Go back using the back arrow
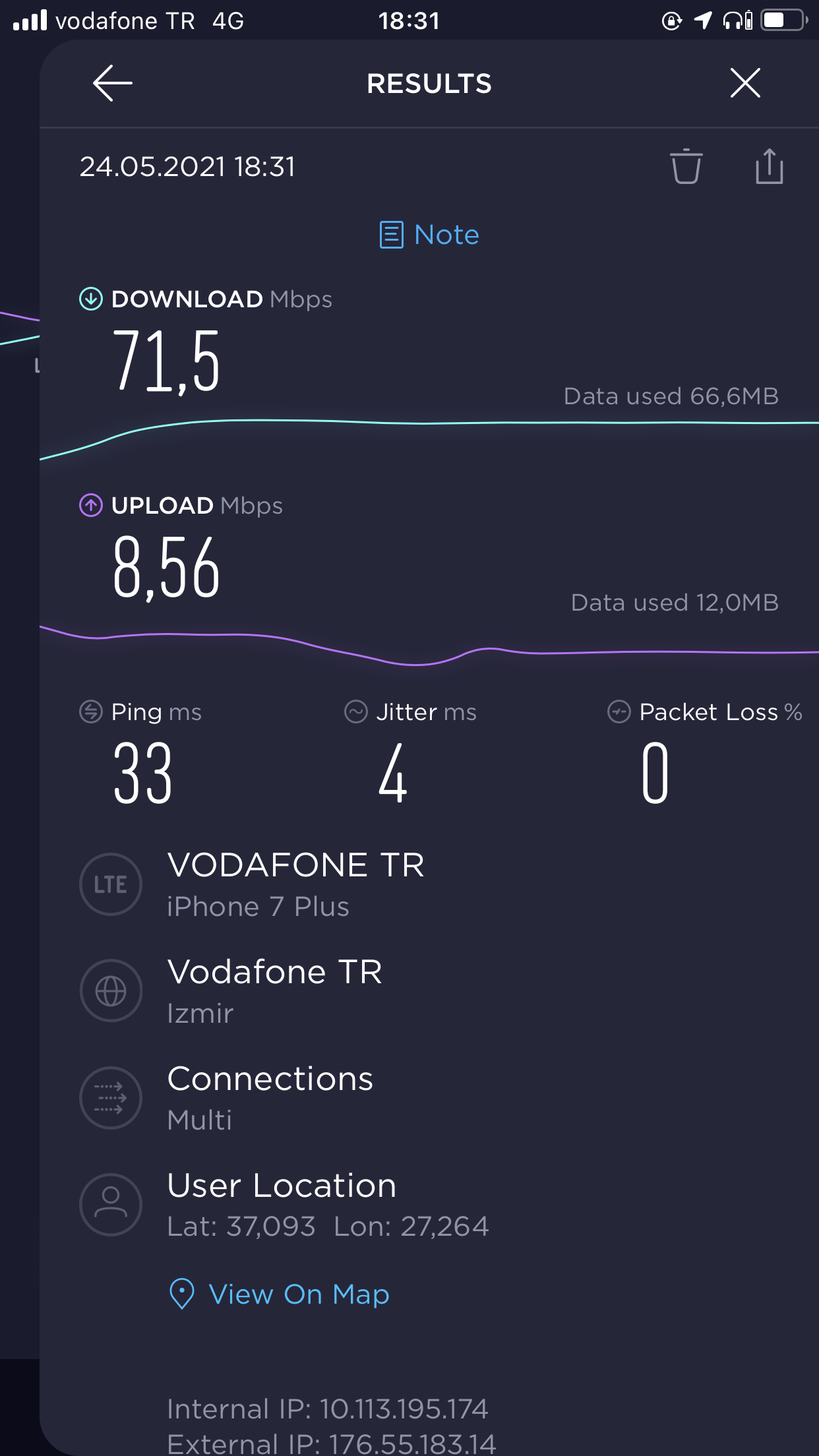The height and width of the screenshot is (1456, 819). tap(113, 83)
